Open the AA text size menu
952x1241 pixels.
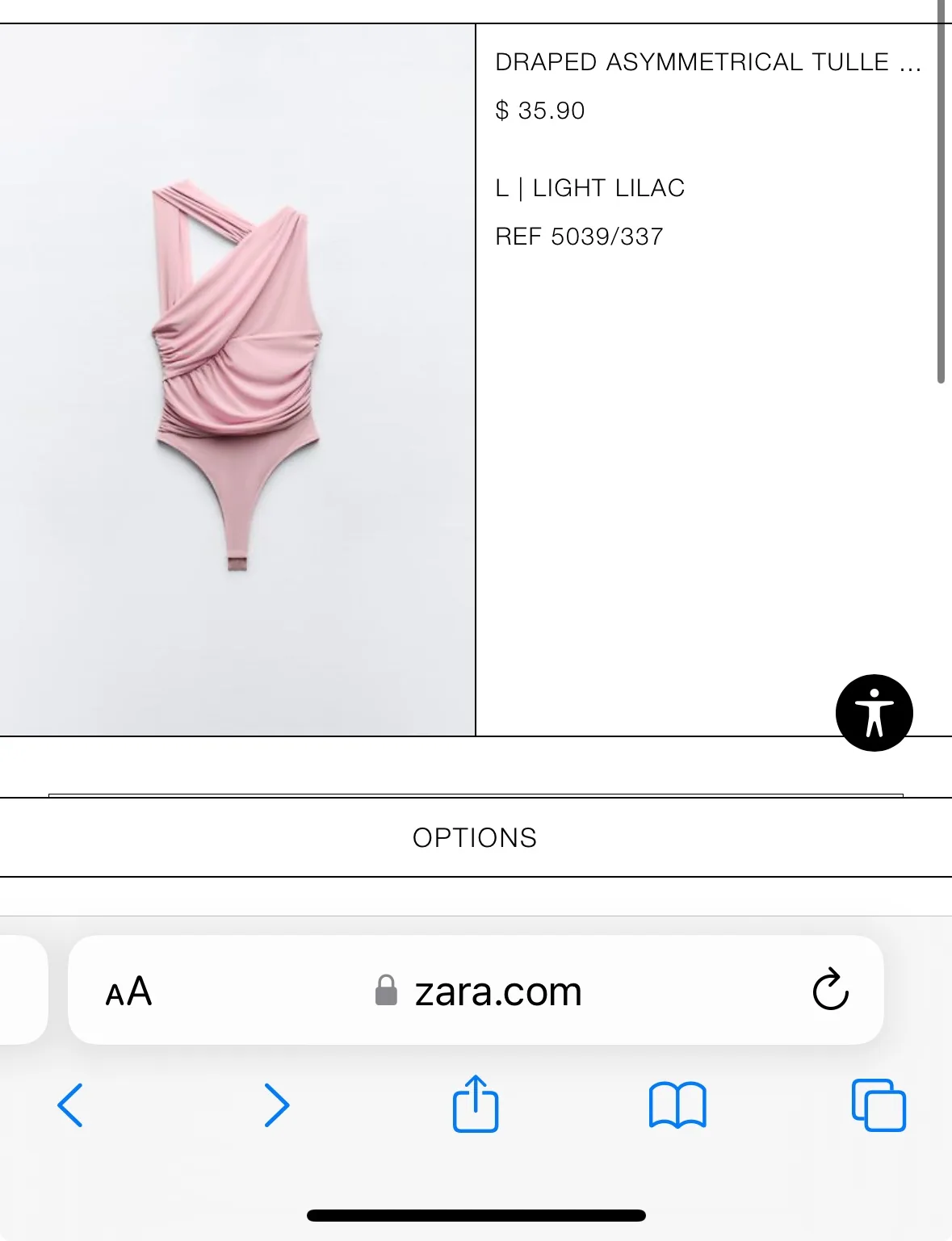[x=129, y=992]
